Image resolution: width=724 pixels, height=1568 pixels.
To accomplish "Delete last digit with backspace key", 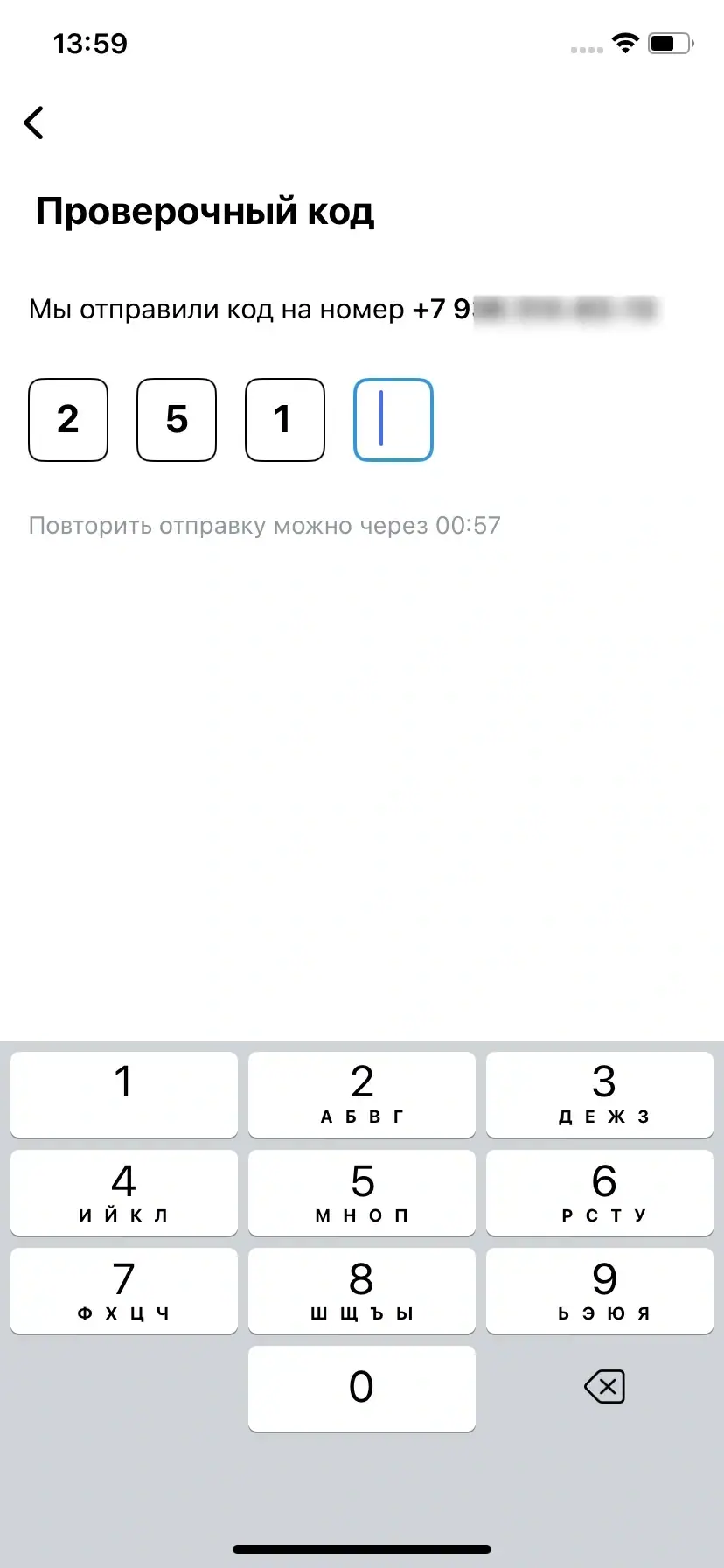I will (x=603, y=1387).
